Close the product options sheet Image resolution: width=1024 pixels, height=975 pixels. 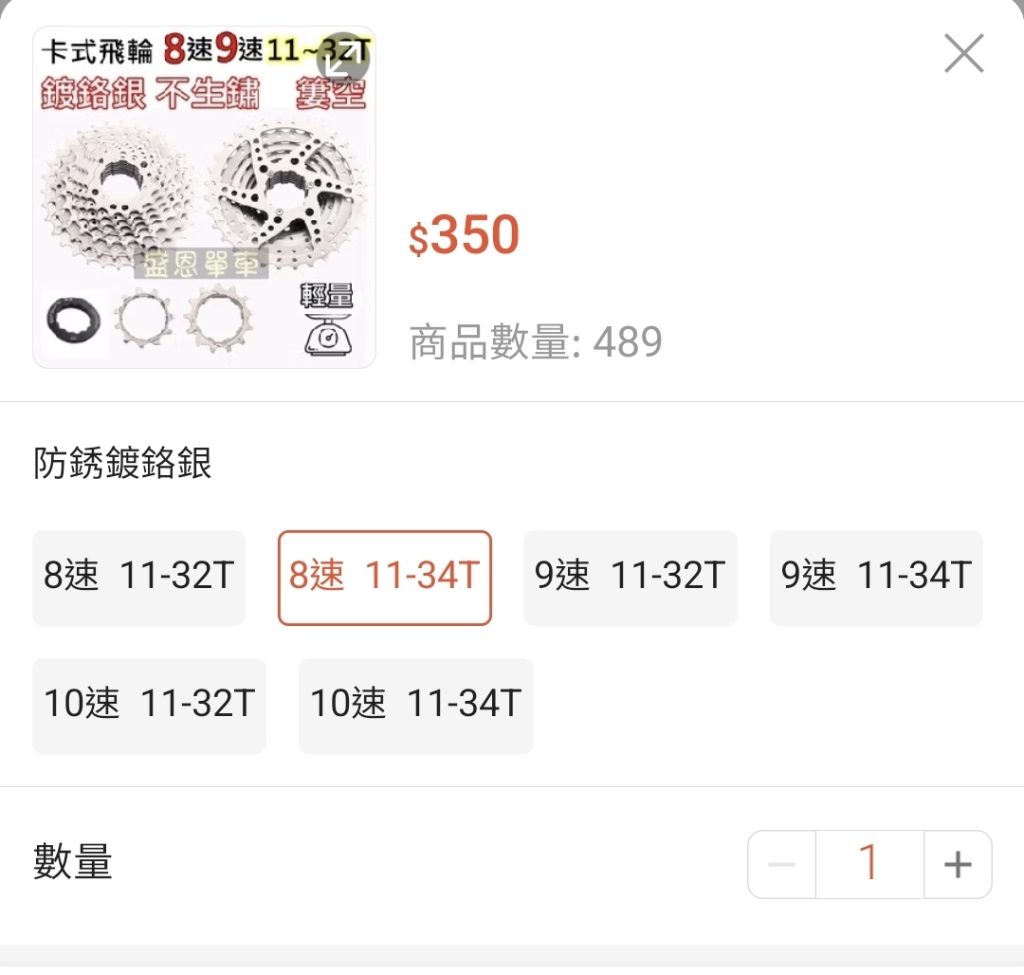[964, 53]
